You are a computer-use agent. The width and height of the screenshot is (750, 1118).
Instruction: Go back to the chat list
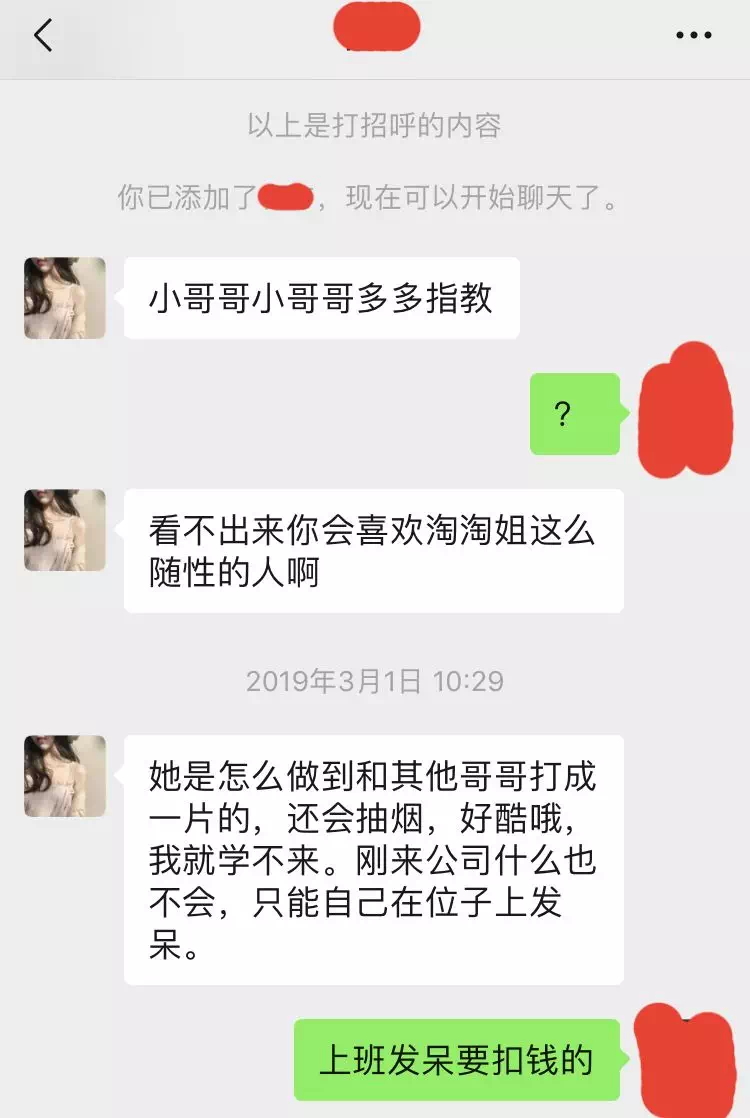pos(42,36)
